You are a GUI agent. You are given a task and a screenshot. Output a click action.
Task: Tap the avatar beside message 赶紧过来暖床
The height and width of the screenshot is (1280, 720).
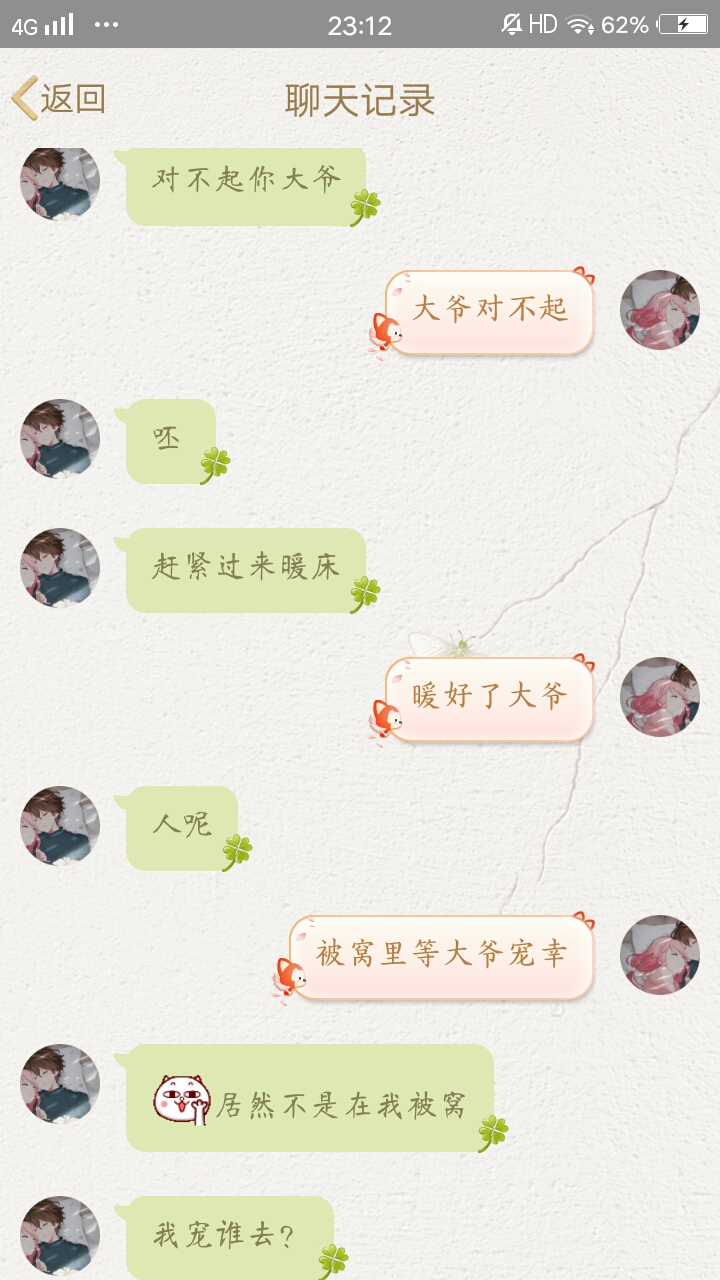(x=60, y=568)
